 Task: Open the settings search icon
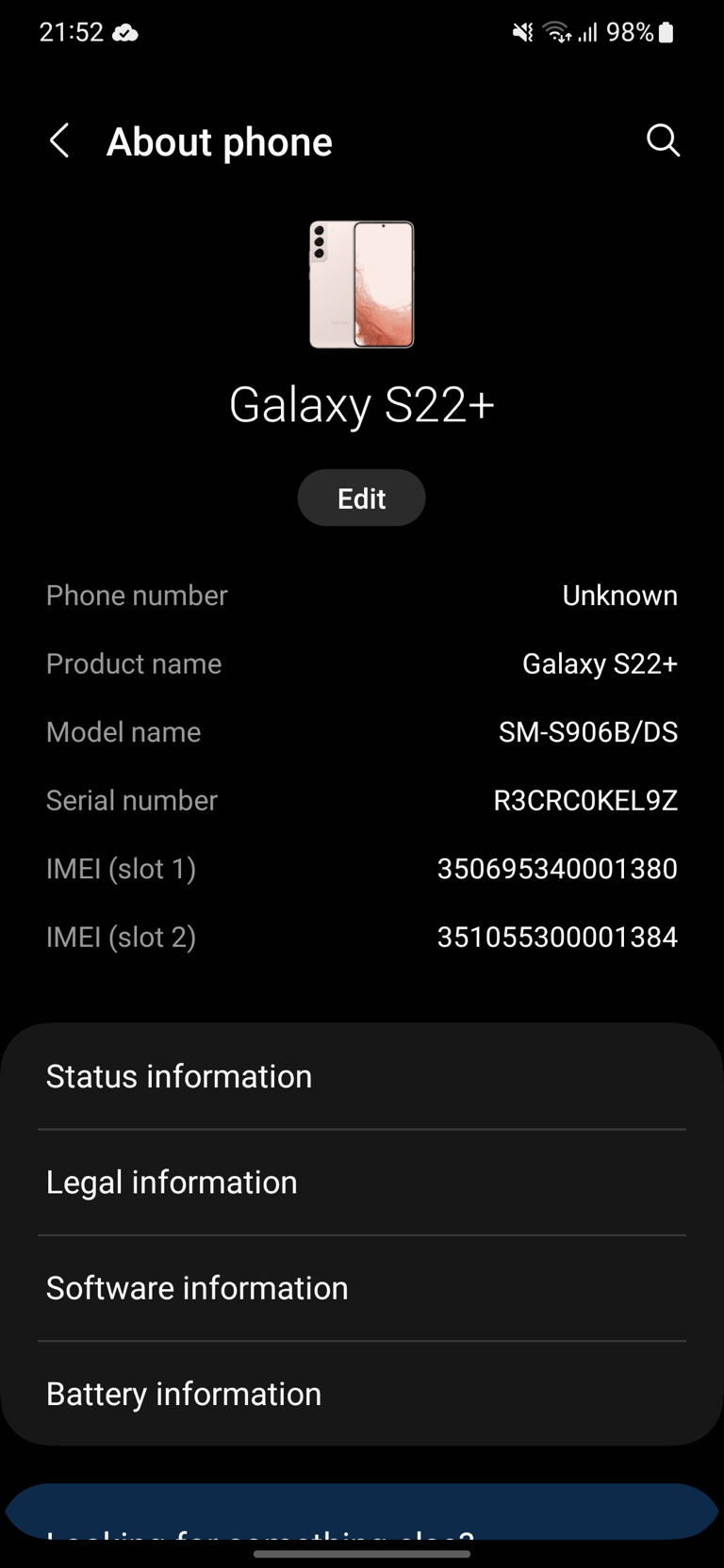663,140
